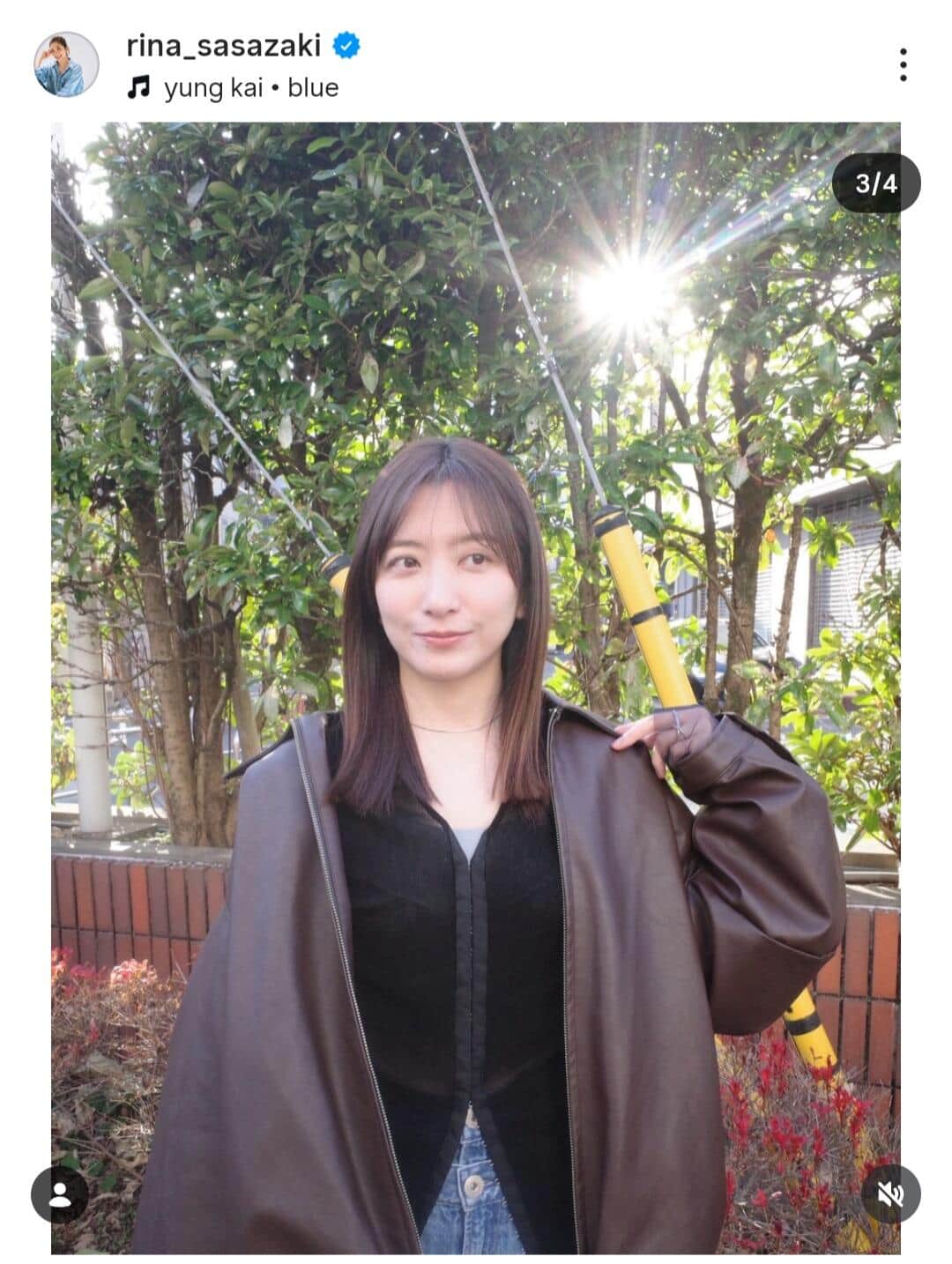
Task: Unmute the post's audio
Action: (890, 1194)
